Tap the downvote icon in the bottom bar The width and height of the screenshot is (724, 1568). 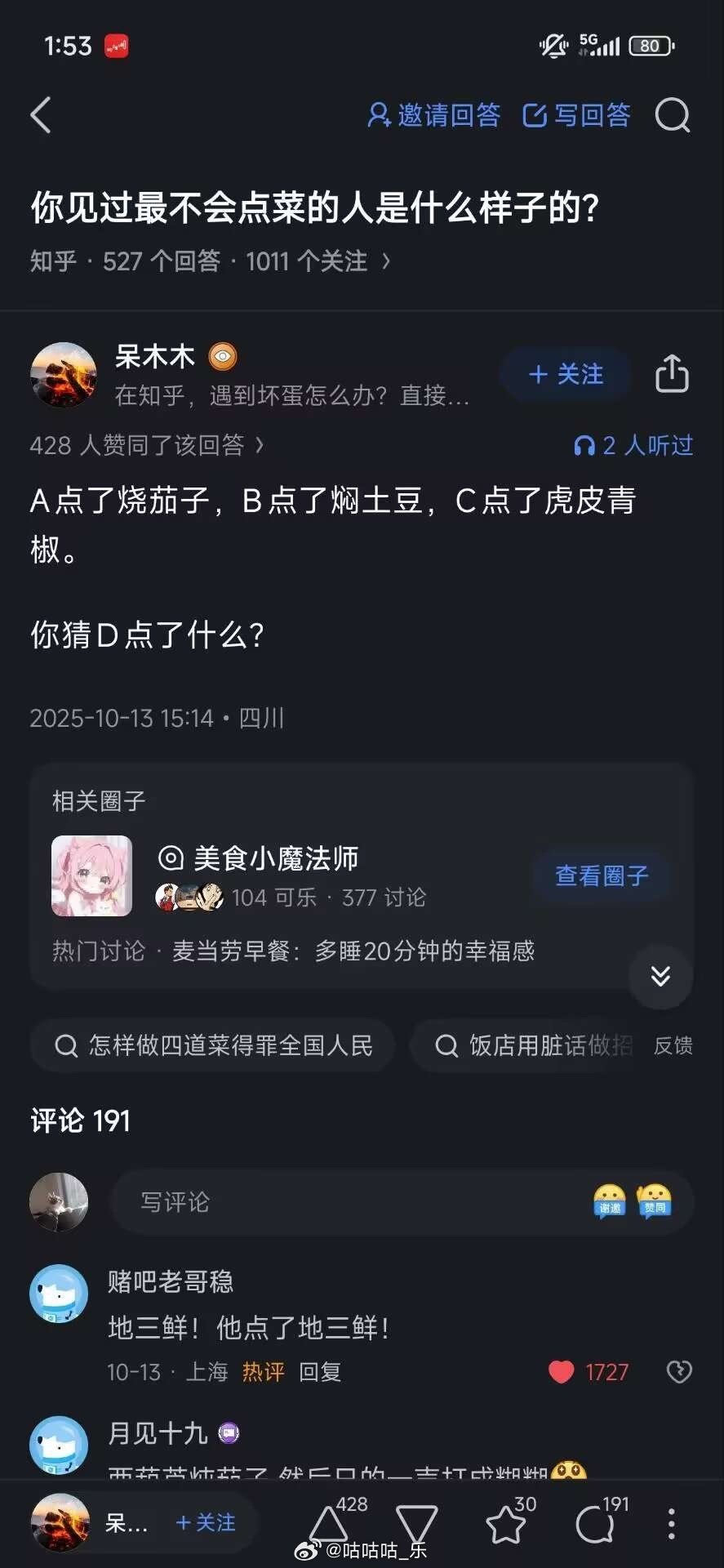[x=417, y=1526]
